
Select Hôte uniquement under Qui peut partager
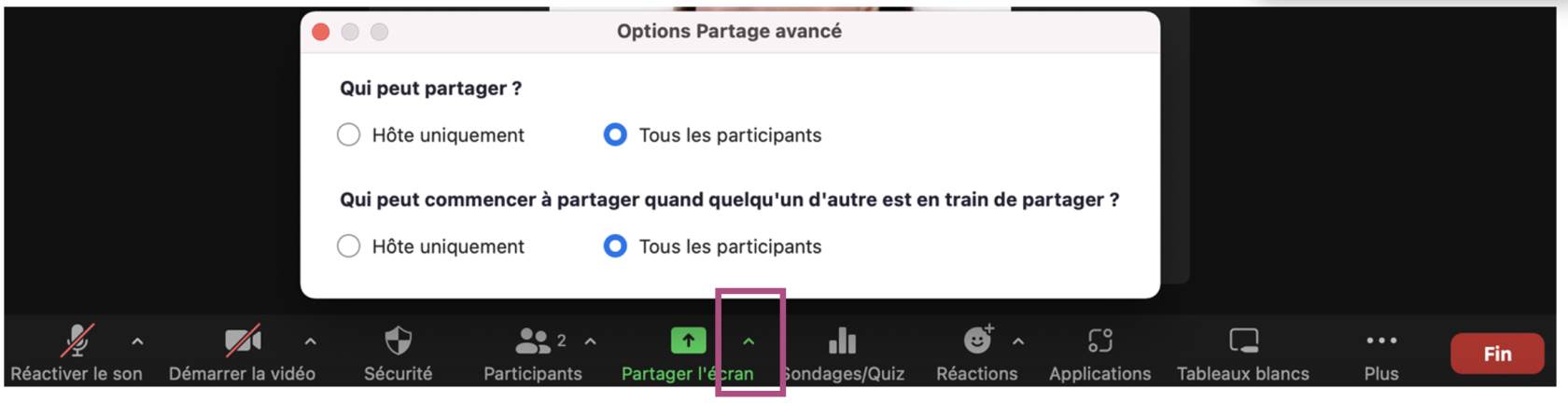click(349, 135)
